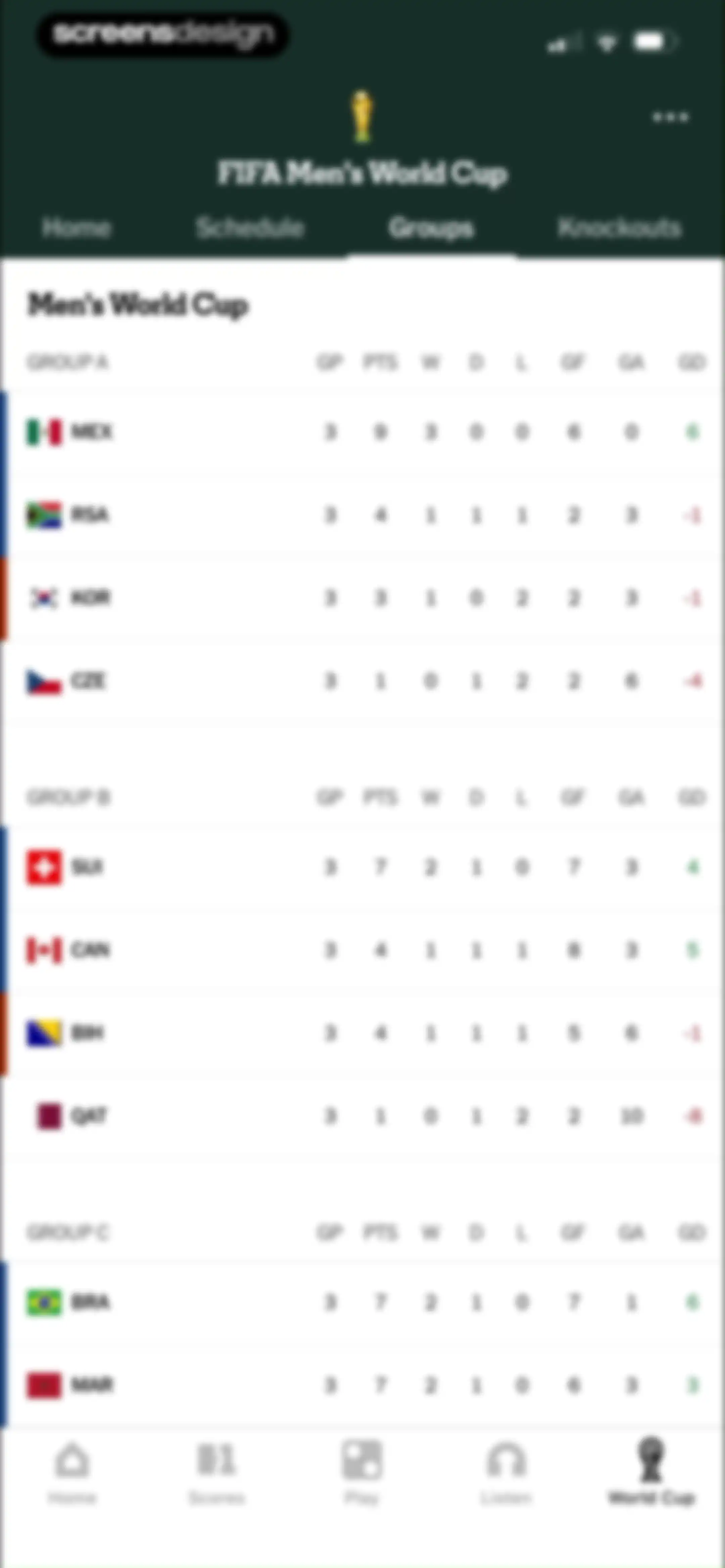Viewport: 725px width, 1568px height.
Task: Open the Scores bottom tab
Action: pyautogui.click(x=217, y=1472)
